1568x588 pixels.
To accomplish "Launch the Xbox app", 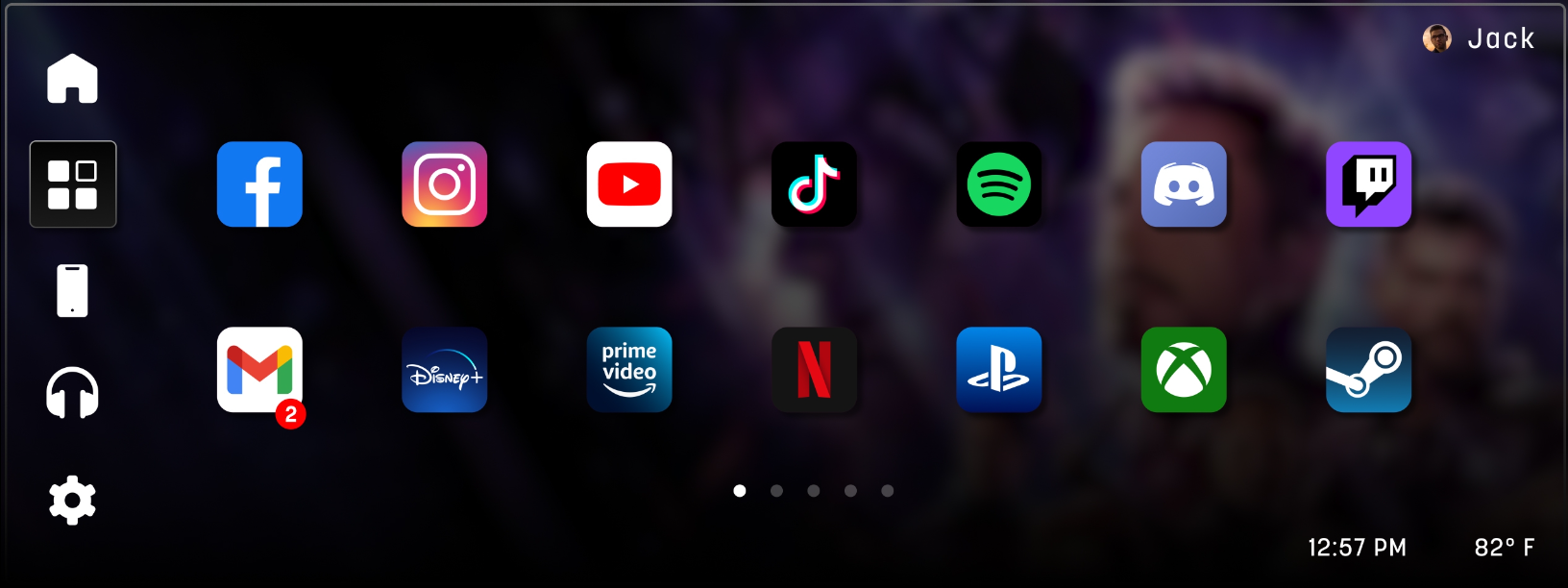I will (1184, 370).
